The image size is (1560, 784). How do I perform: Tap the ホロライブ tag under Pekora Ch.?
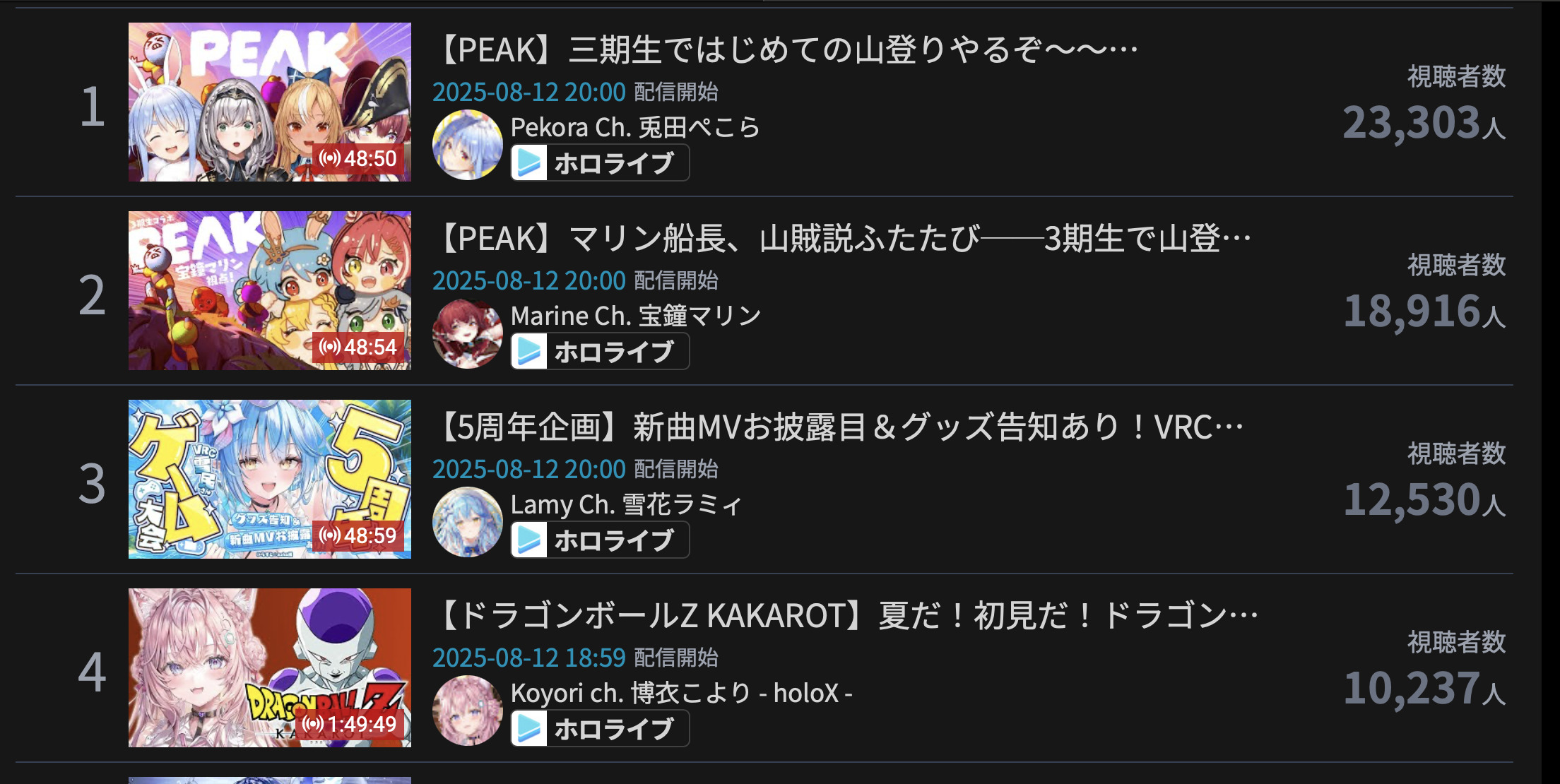pyautogui.click(x=600, y=163)
